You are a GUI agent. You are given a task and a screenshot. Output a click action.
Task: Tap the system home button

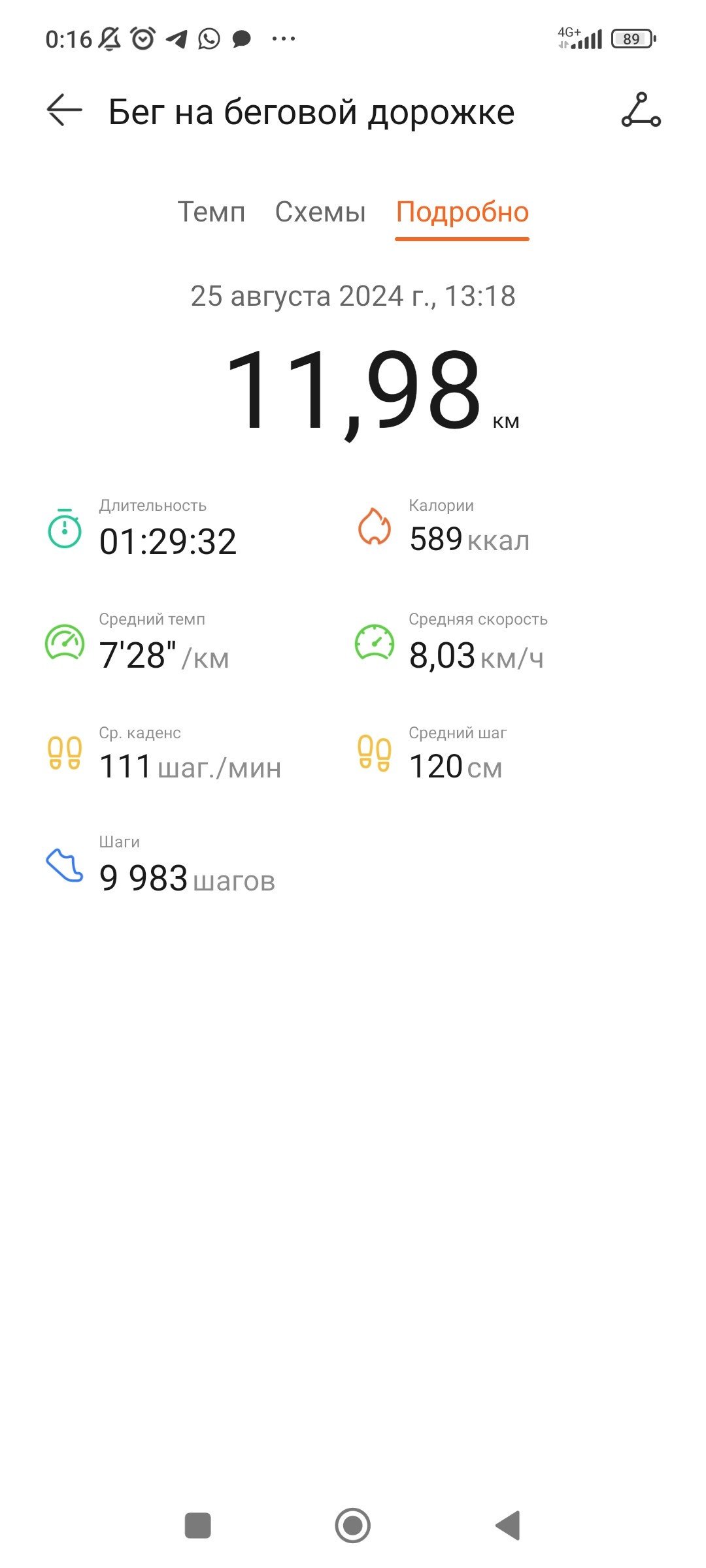pyautogui.click(x=353, y=1526)
